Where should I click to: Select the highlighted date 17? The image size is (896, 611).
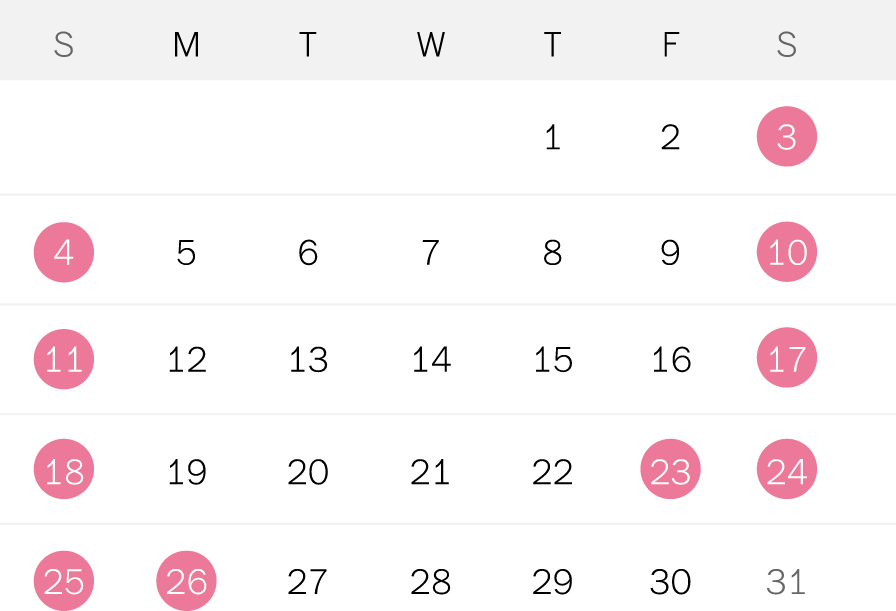coord(787,358)
